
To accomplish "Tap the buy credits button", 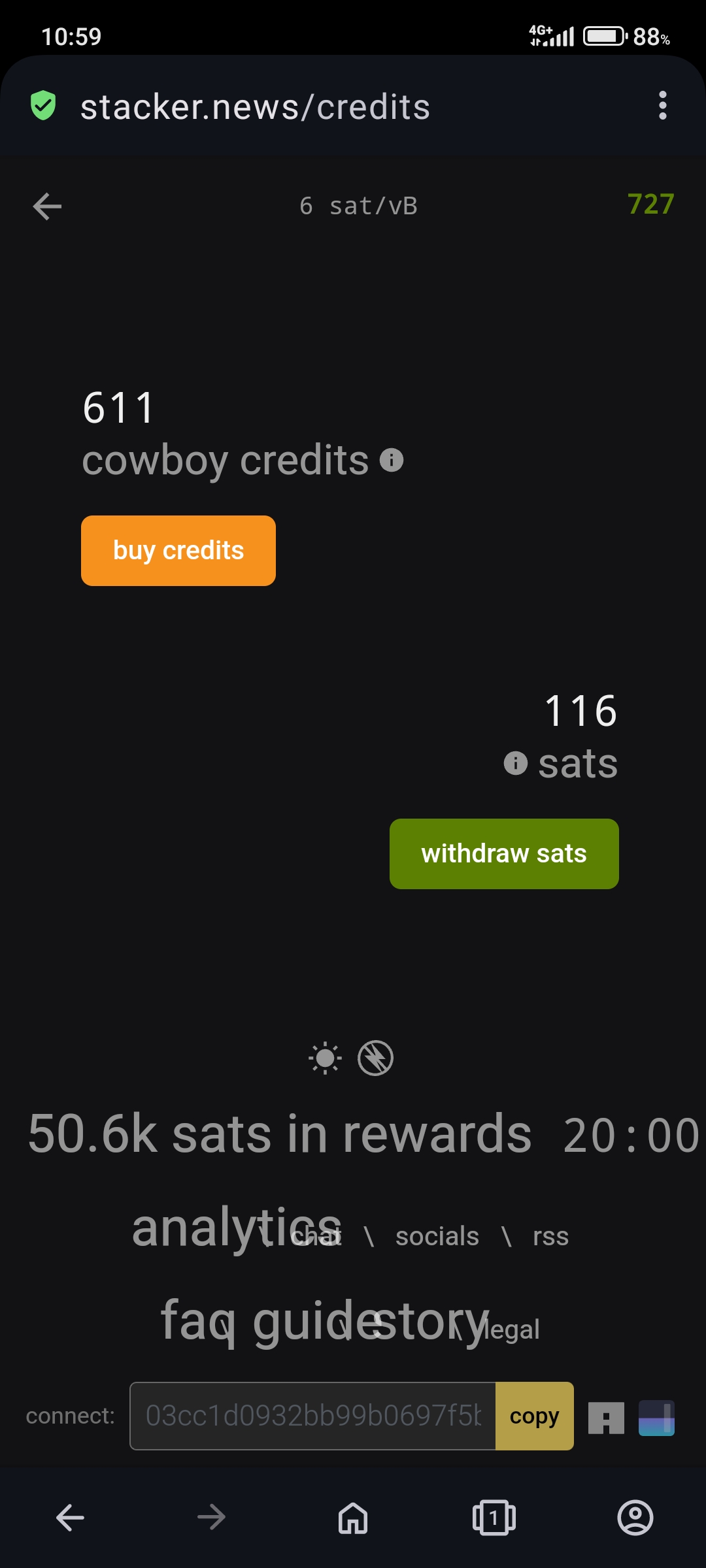I will click(178, 551).
